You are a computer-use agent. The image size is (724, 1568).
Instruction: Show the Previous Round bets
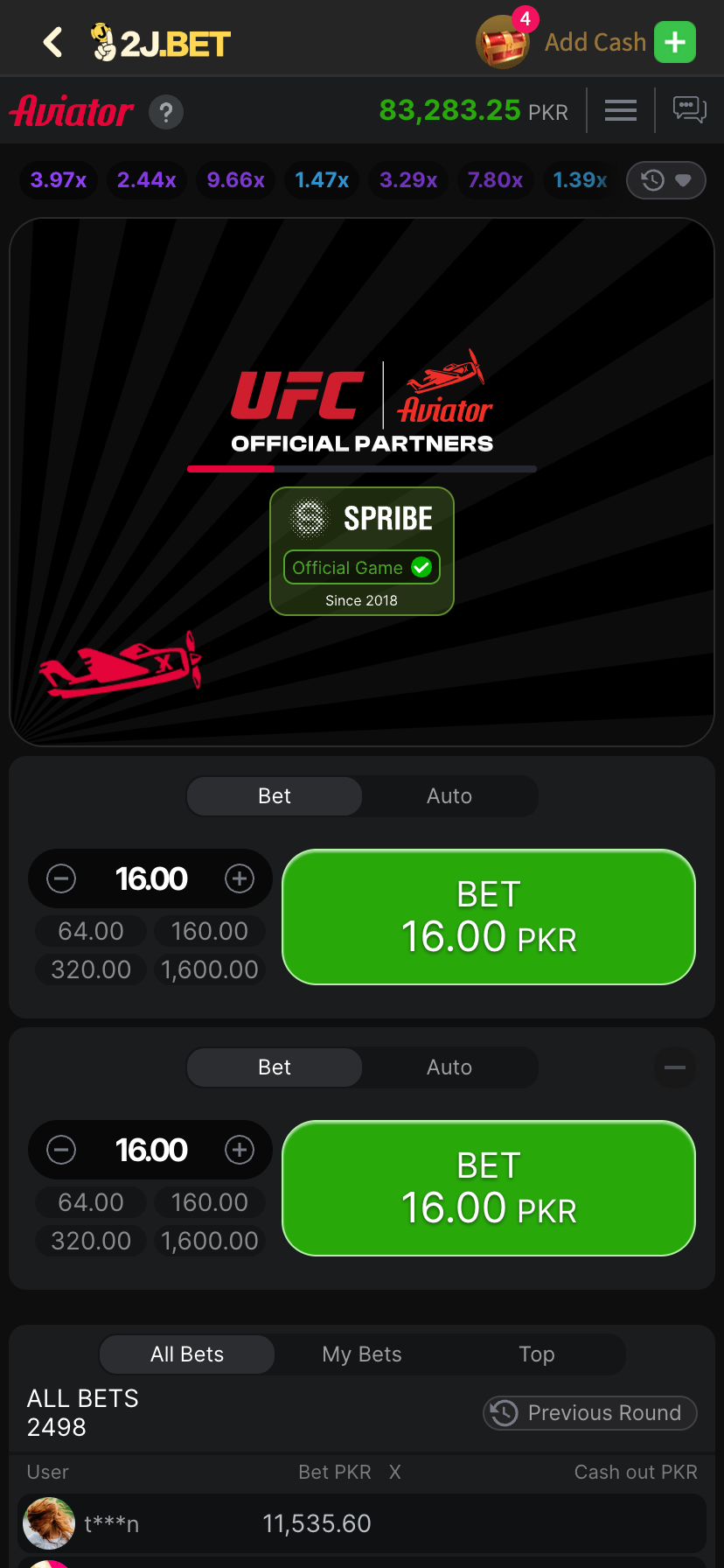coord(590,1413)
